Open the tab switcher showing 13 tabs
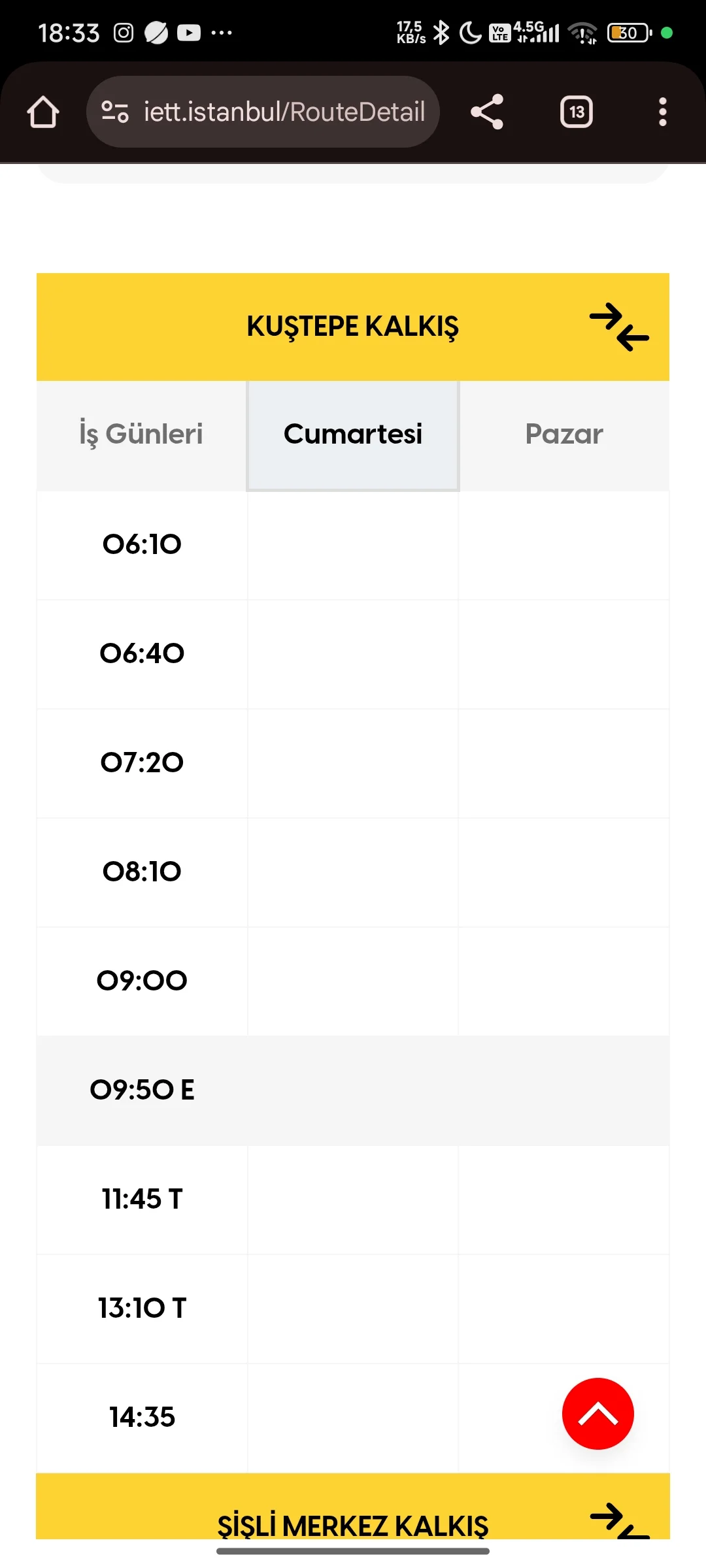706x1568 pixels. [576, 112]
